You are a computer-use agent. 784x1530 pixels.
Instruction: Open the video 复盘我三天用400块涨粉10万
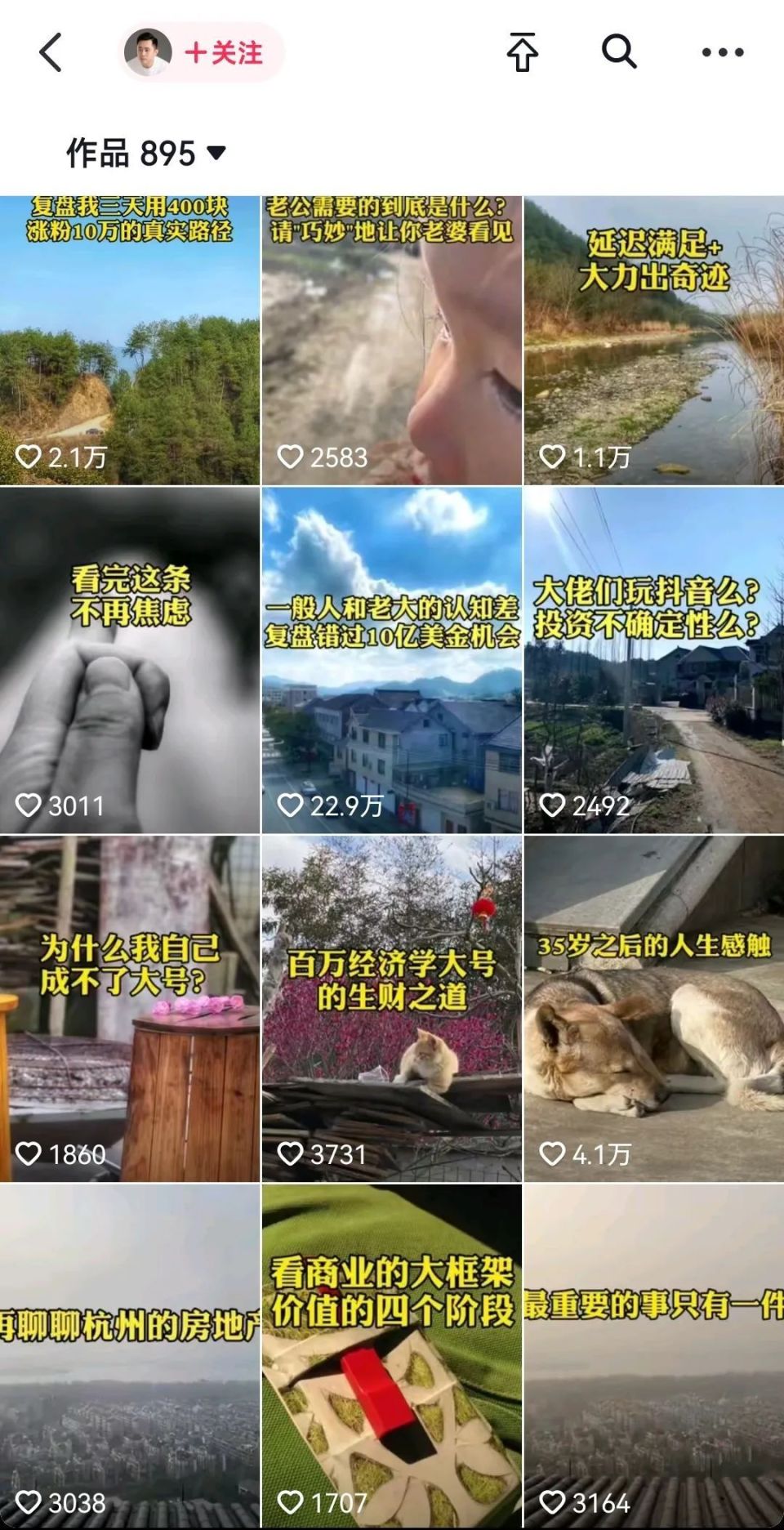click(130, 340)
